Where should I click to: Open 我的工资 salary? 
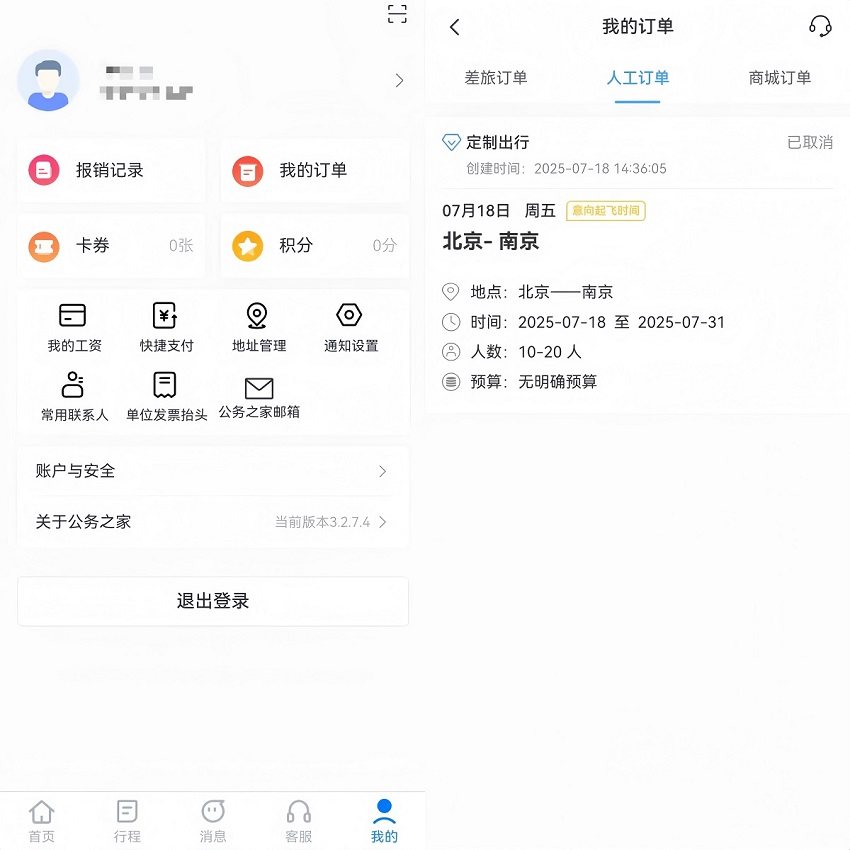(x=74, y=328)
